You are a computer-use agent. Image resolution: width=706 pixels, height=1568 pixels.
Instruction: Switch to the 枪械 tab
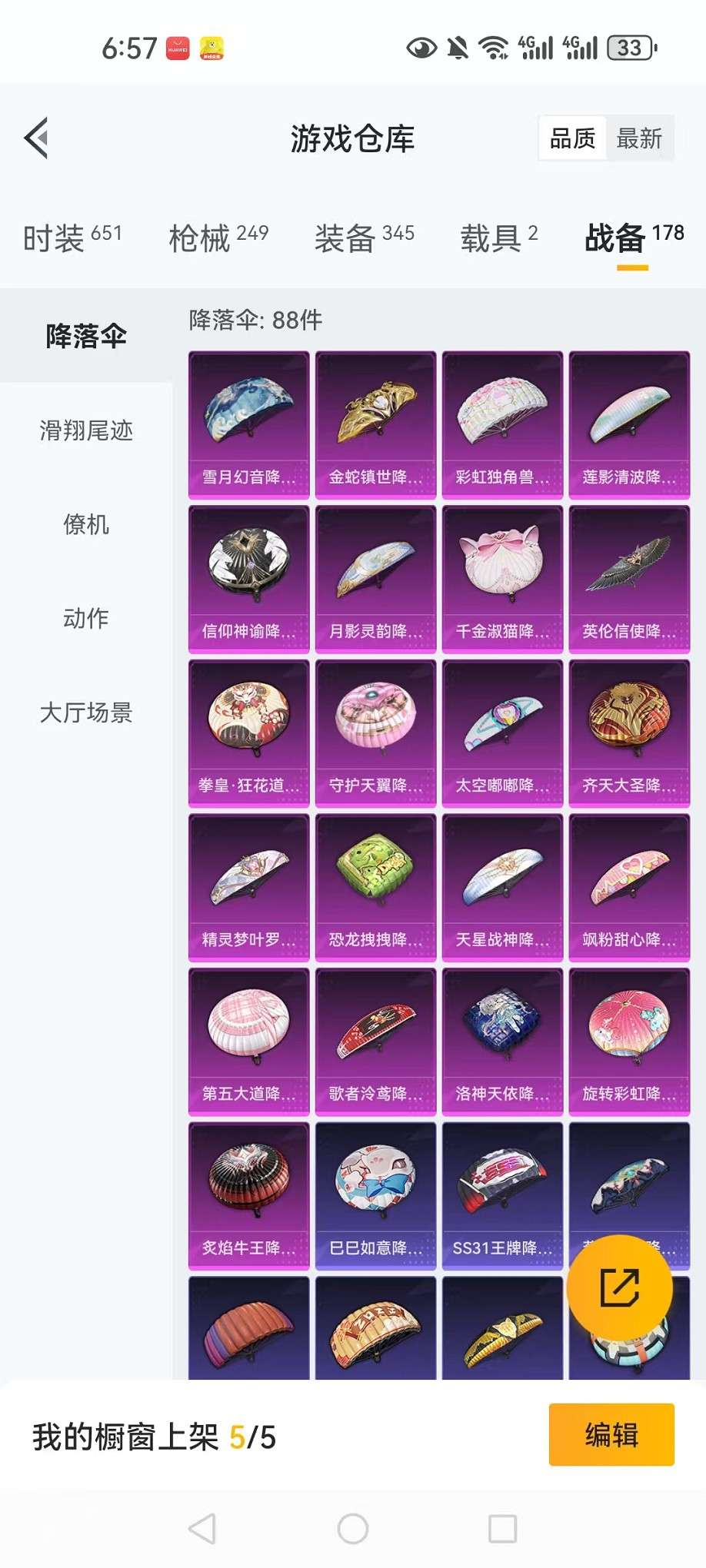click(218, 238)
